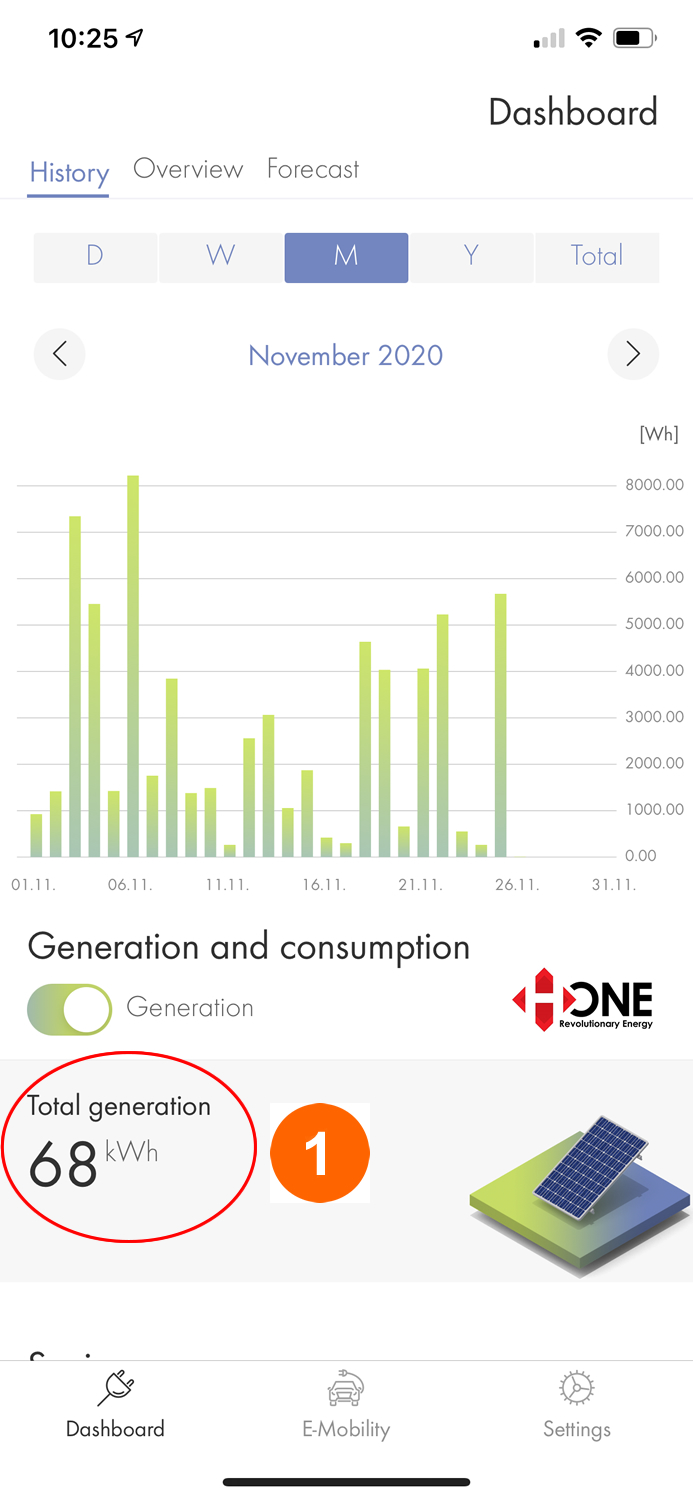693x1500 pixels.
Task: Open the Dashboard bottom tab
Action: 115,1405
